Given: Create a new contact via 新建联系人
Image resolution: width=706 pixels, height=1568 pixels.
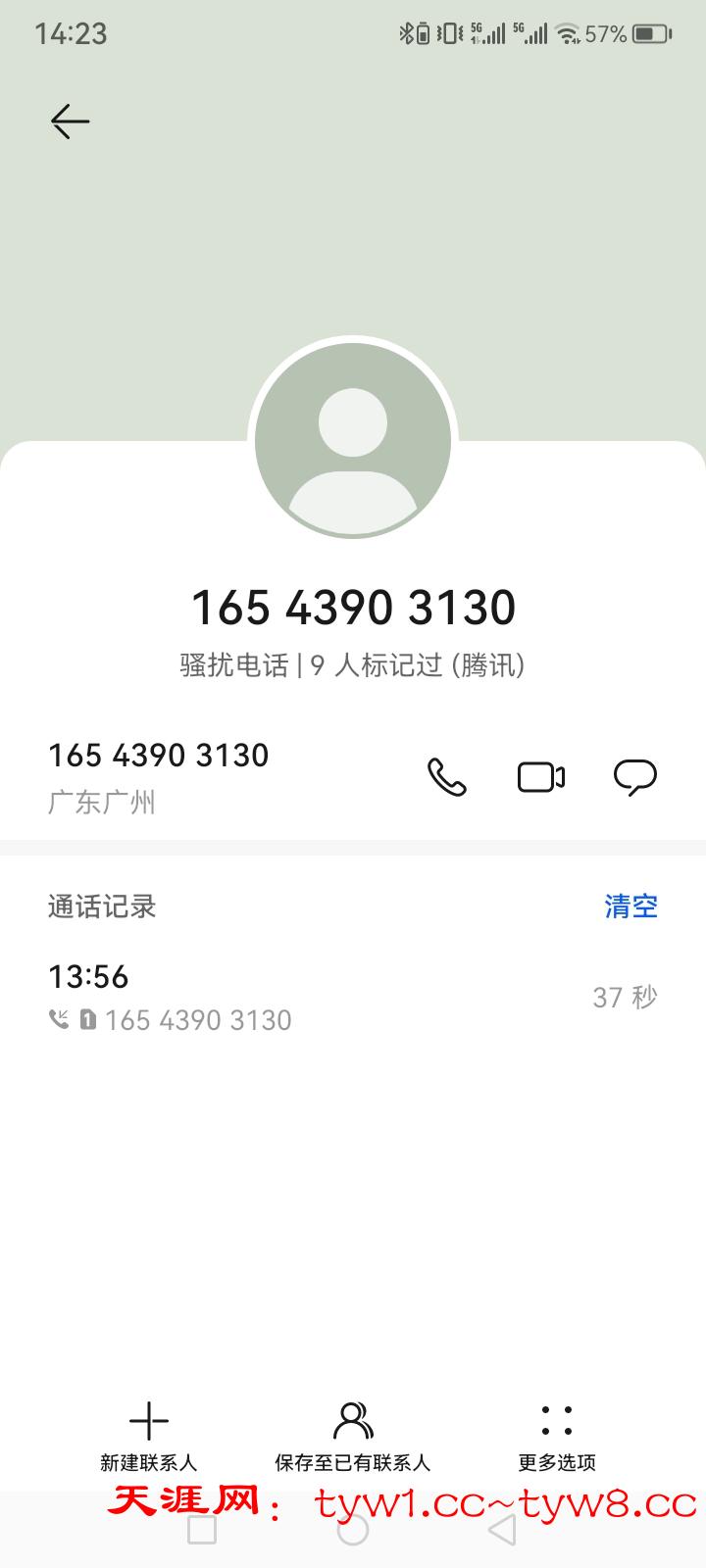Looking at the screenshot, I should [149, 1436].
